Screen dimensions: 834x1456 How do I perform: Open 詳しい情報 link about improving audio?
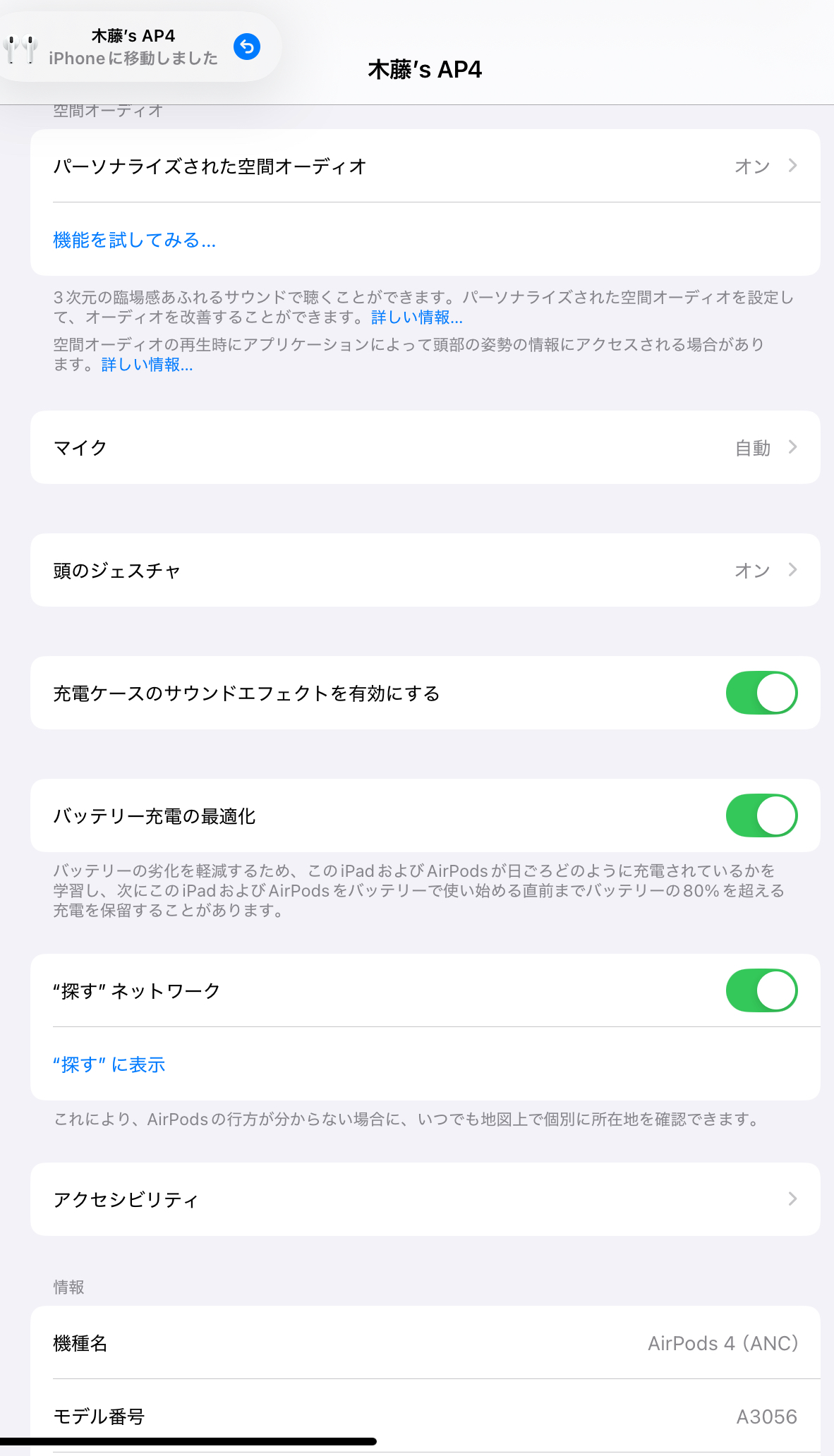click(417, 318)
